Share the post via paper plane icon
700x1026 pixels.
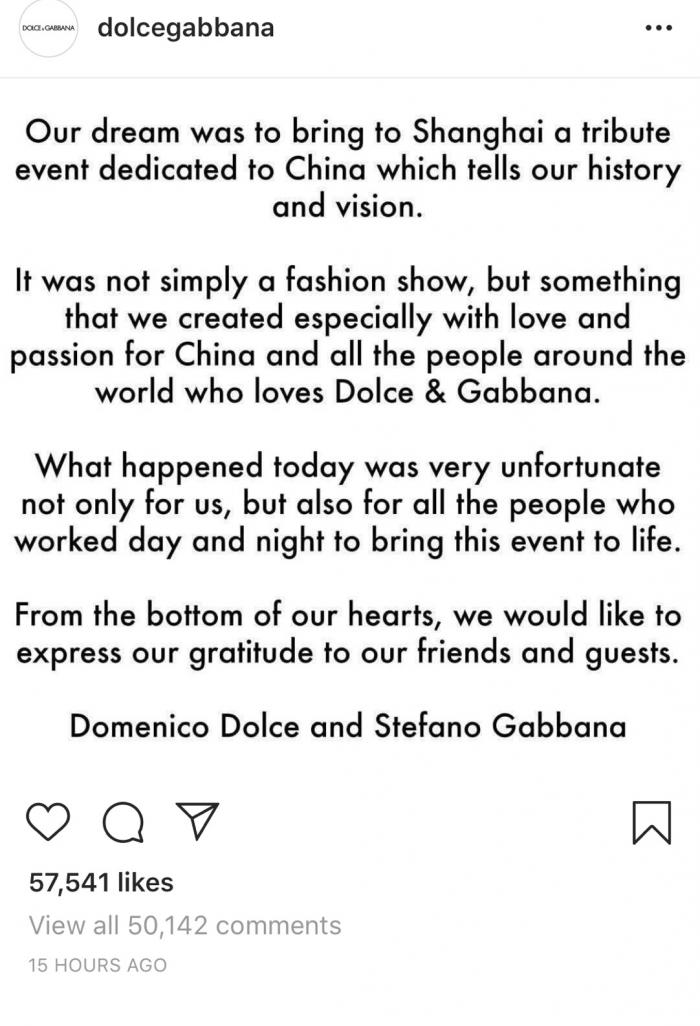click(196, 822)
